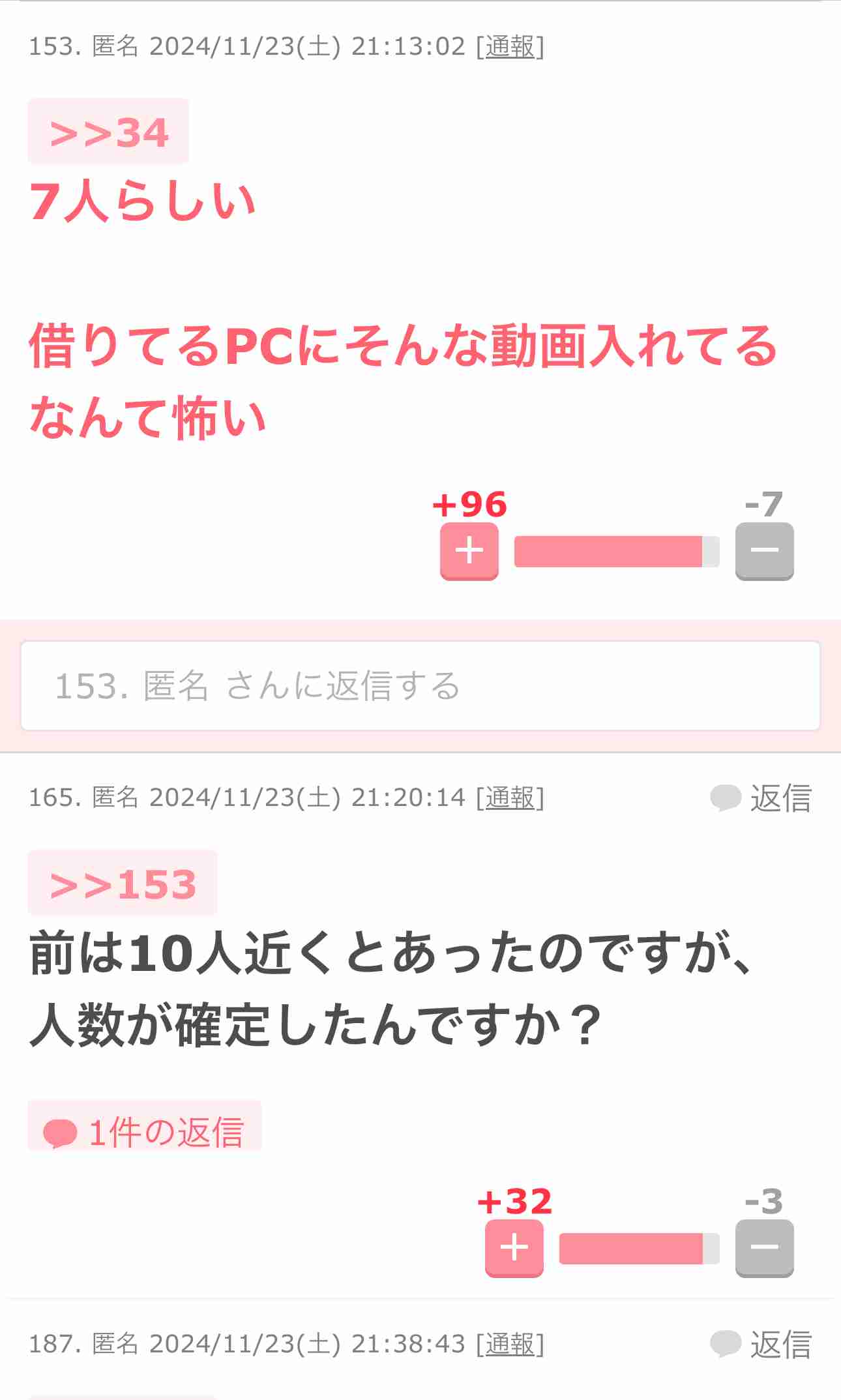841x1400 pixels.
Task: Expand 1件の返信 under comment 165
Action: tap(144, 1131)
